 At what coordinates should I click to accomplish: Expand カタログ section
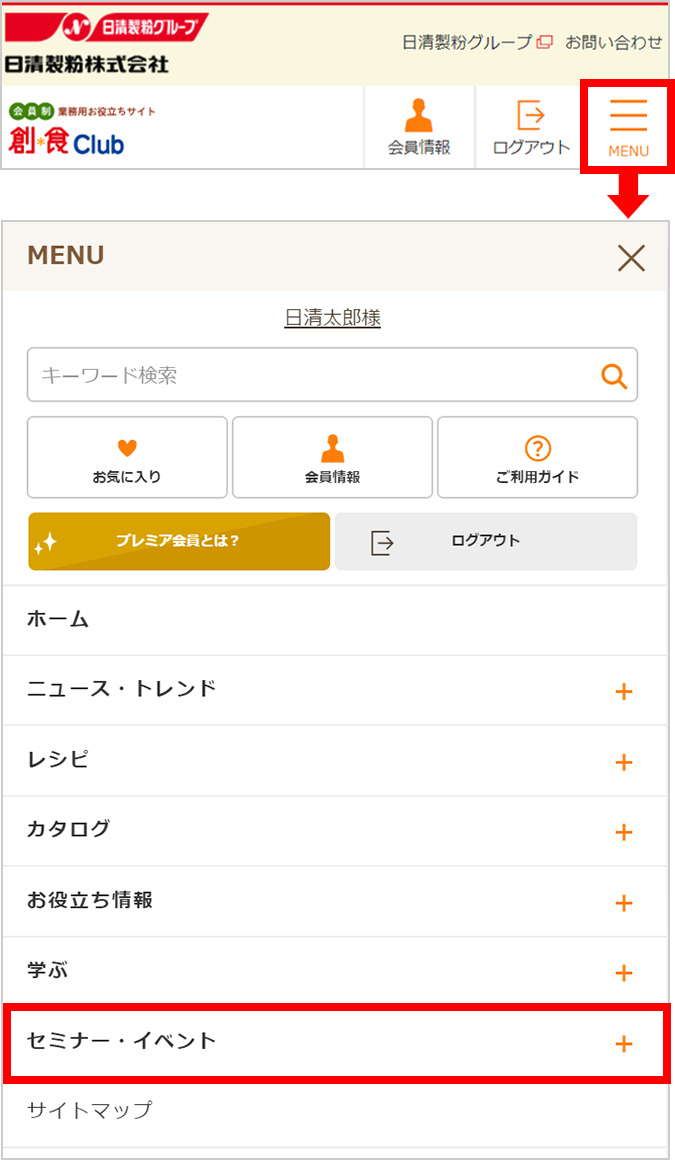(x=335, y=831)
